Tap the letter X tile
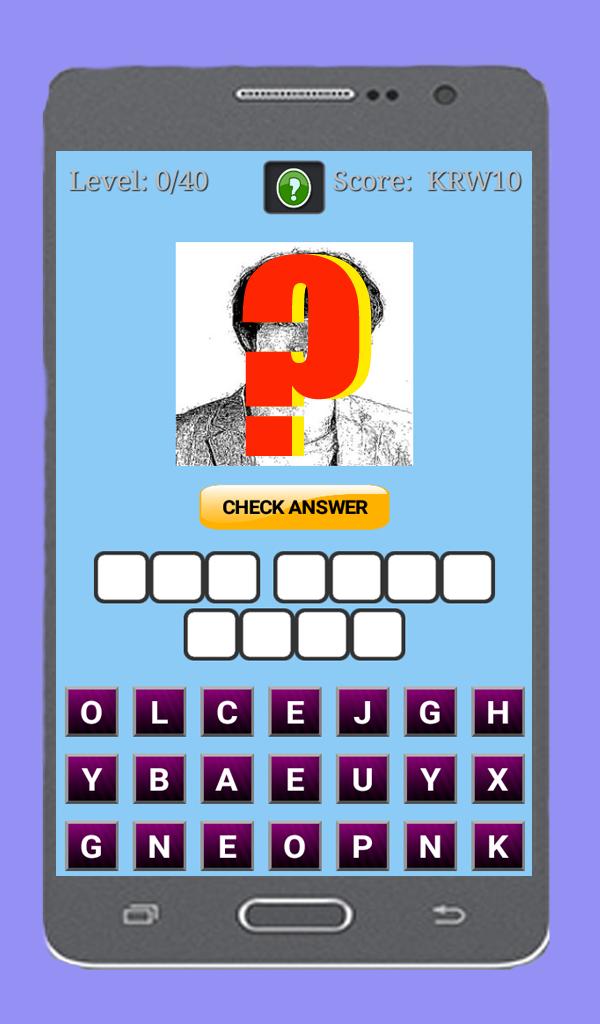 click(x=497, y=780)
